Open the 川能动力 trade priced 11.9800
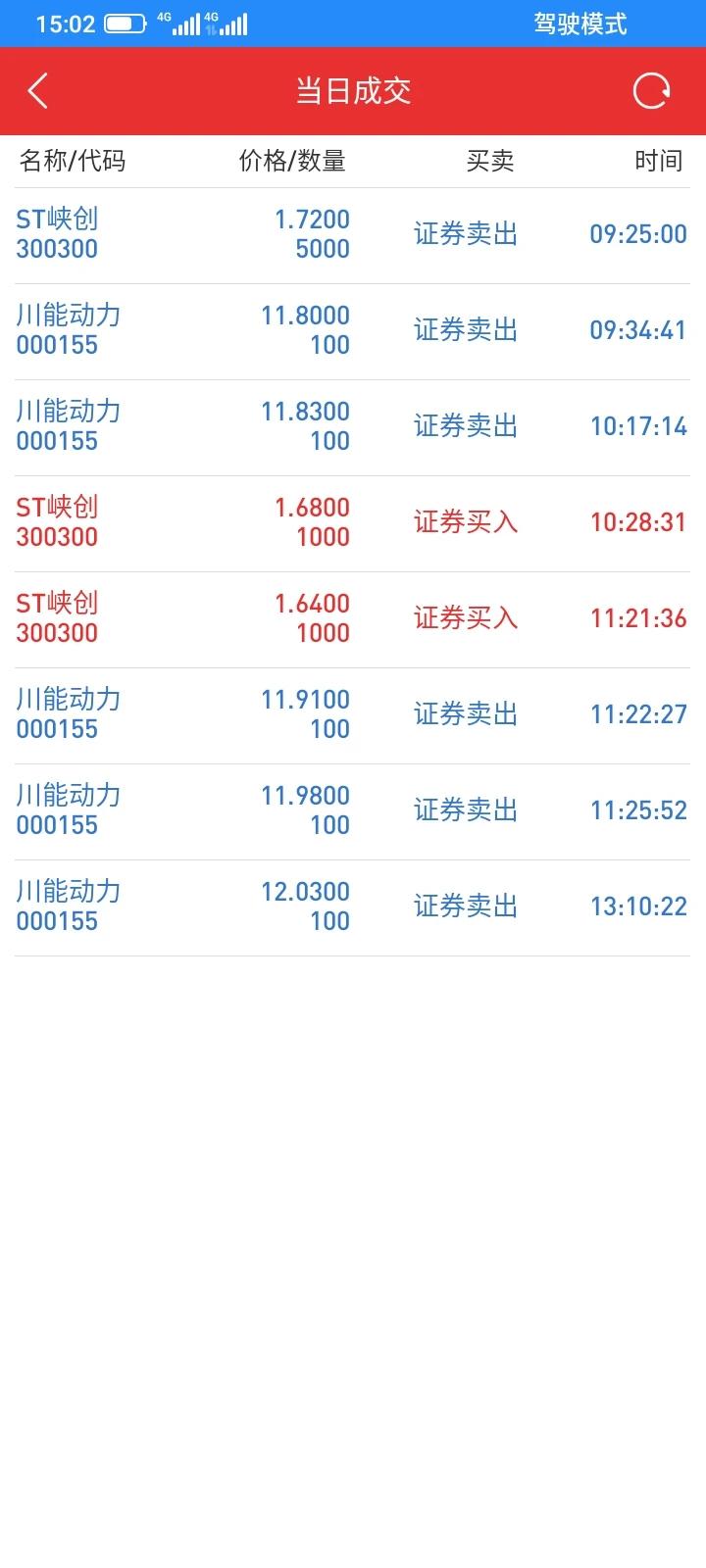The height and width of the screenshot is (1568, 706). coord(353,811)
